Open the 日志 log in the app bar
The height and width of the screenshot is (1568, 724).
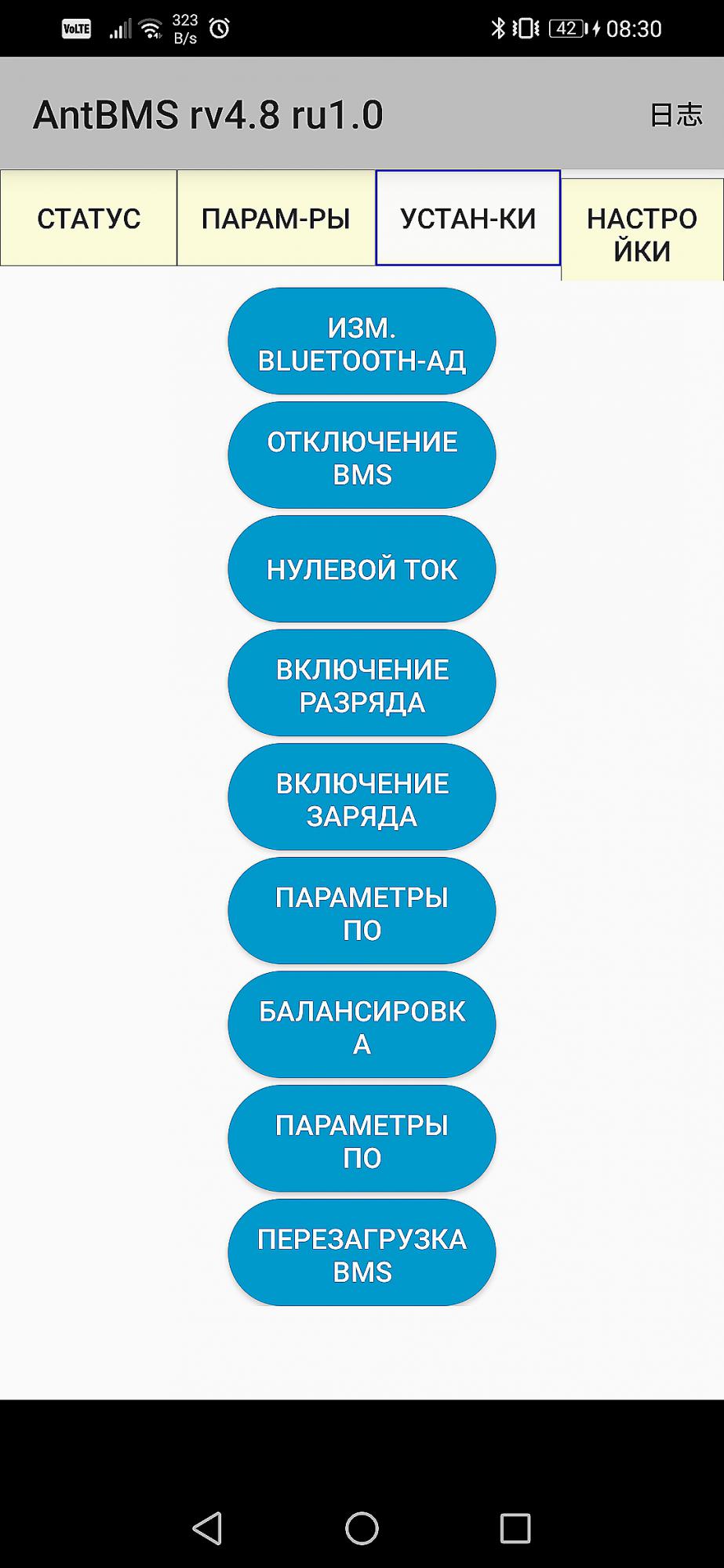click(x=675, y=115)
